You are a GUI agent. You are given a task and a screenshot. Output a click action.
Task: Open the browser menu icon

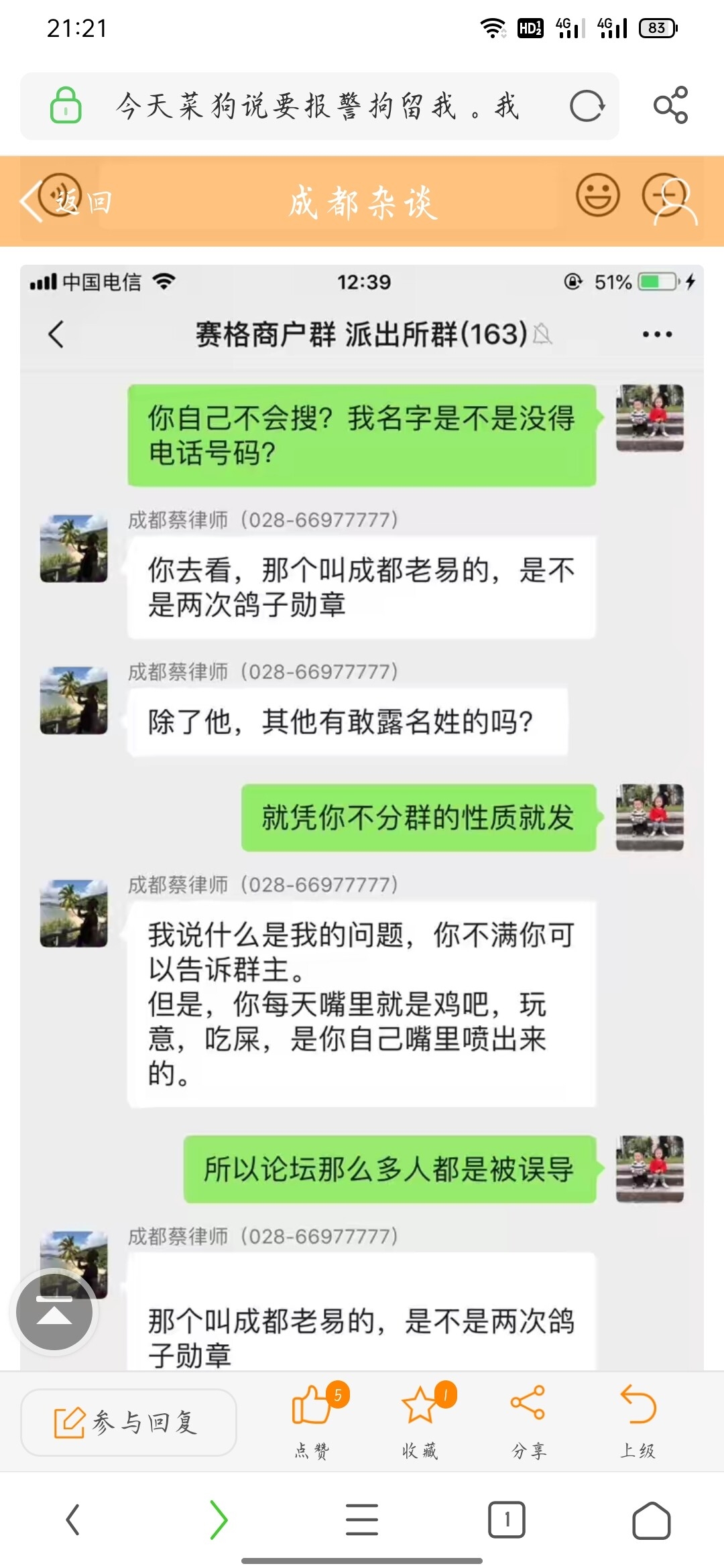coord(362,1520)
